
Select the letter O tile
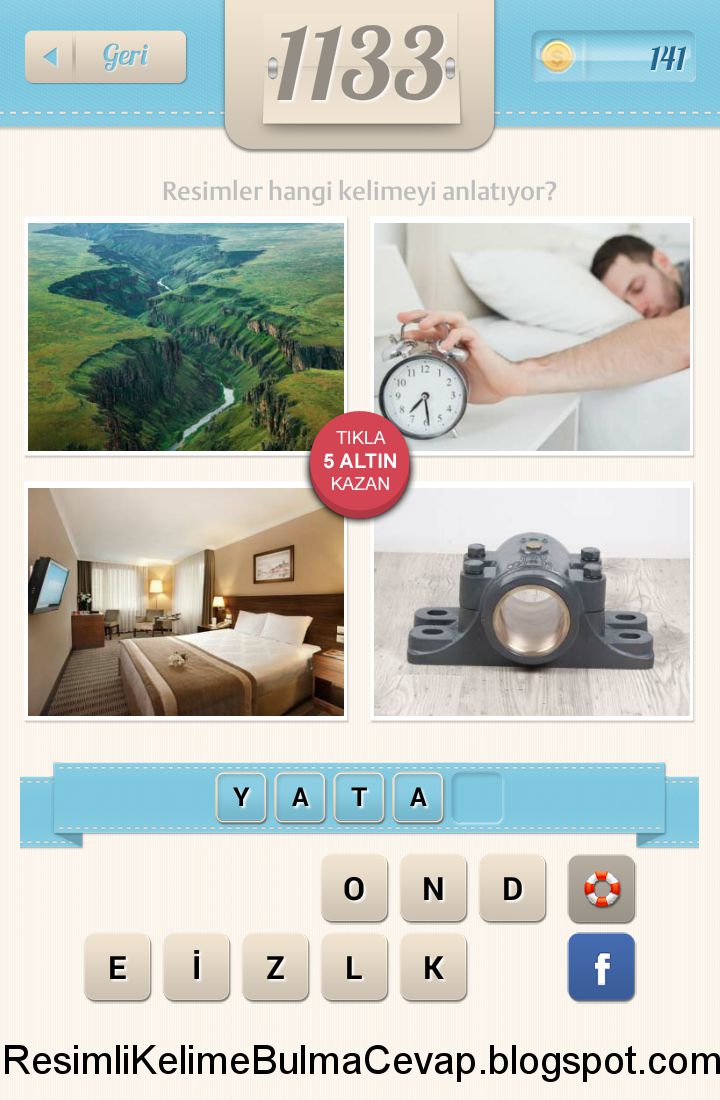point(354,888)
